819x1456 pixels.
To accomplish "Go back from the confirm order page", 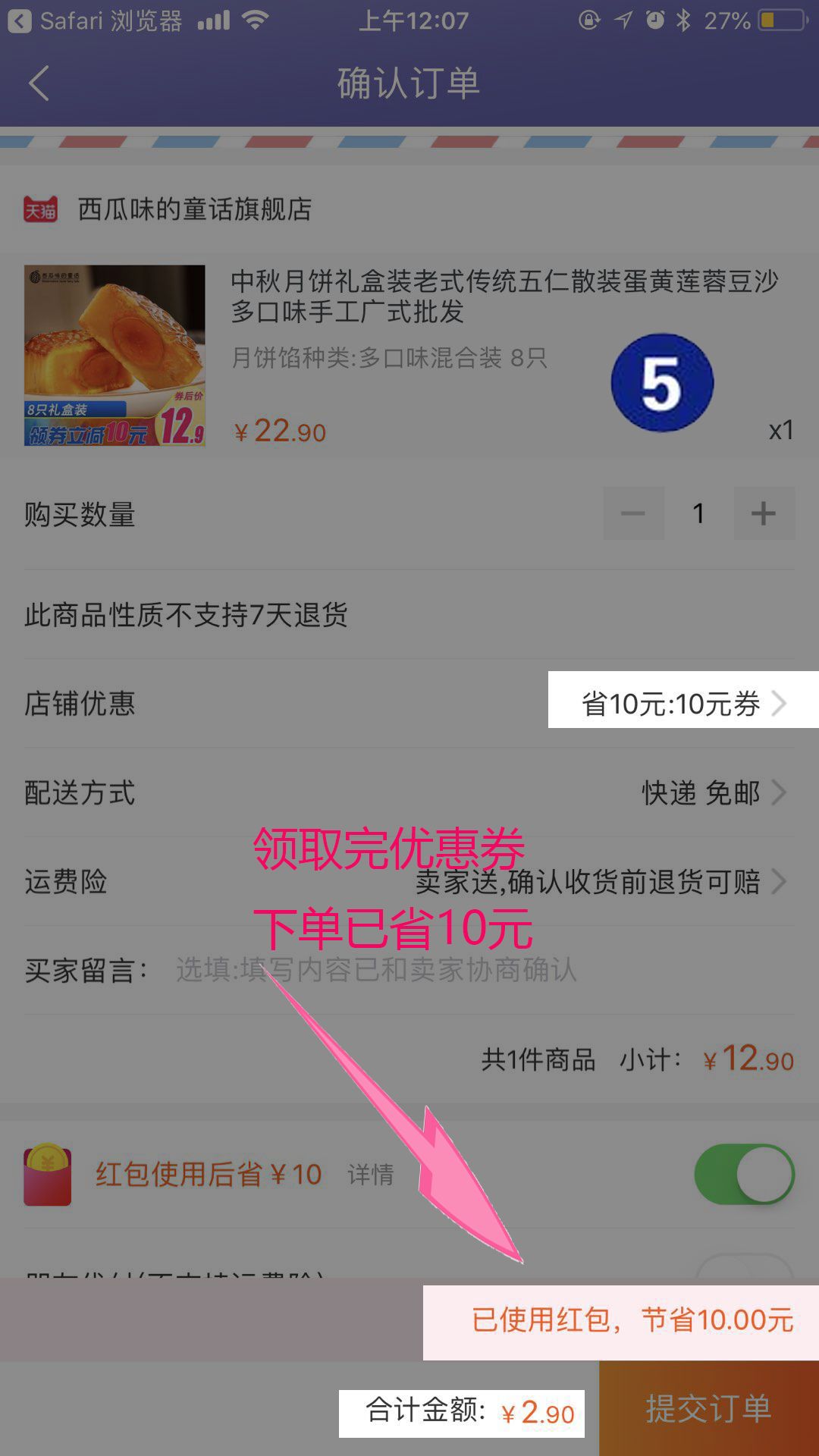I will (39, 83).
